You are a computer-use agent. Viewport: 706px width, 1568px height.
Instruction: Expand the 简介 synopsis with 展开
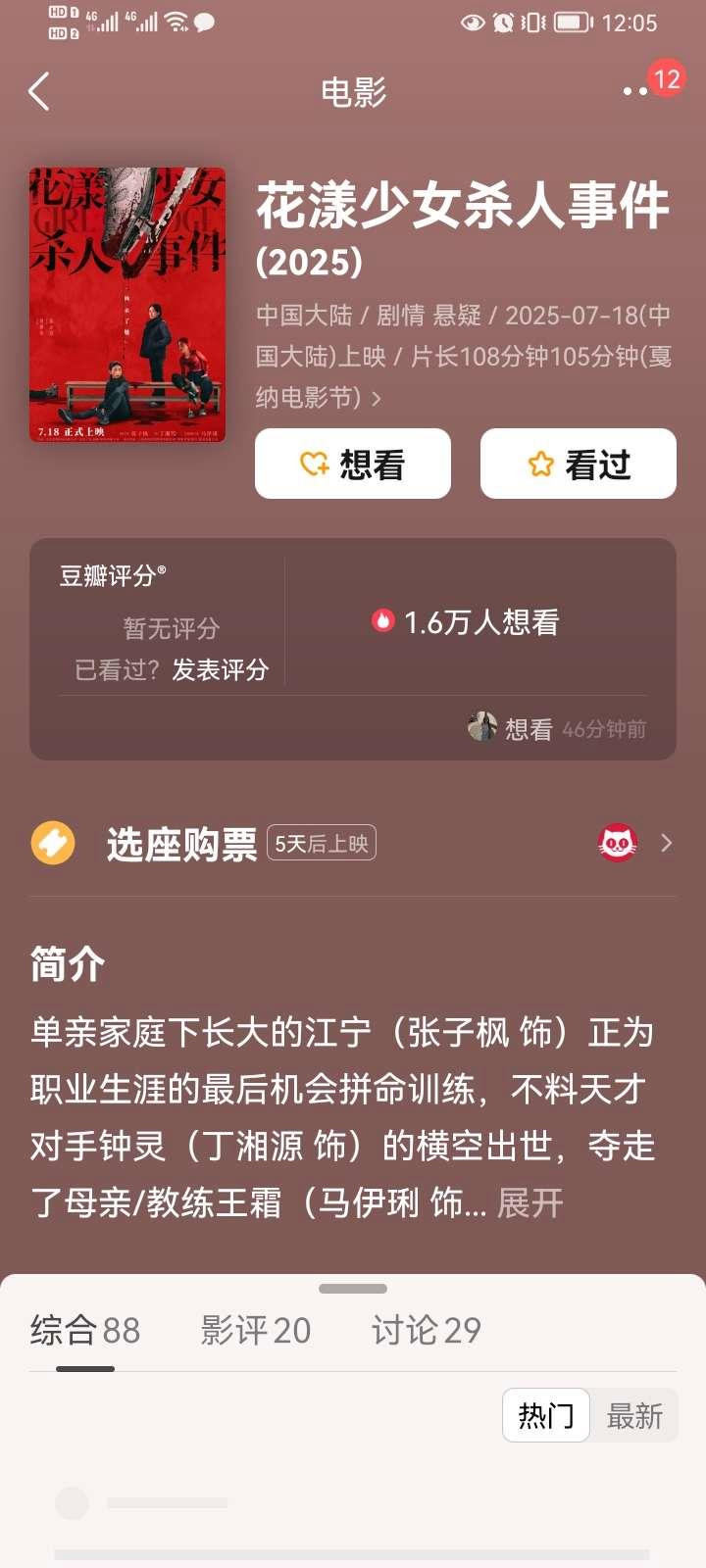coord(530,1202)
